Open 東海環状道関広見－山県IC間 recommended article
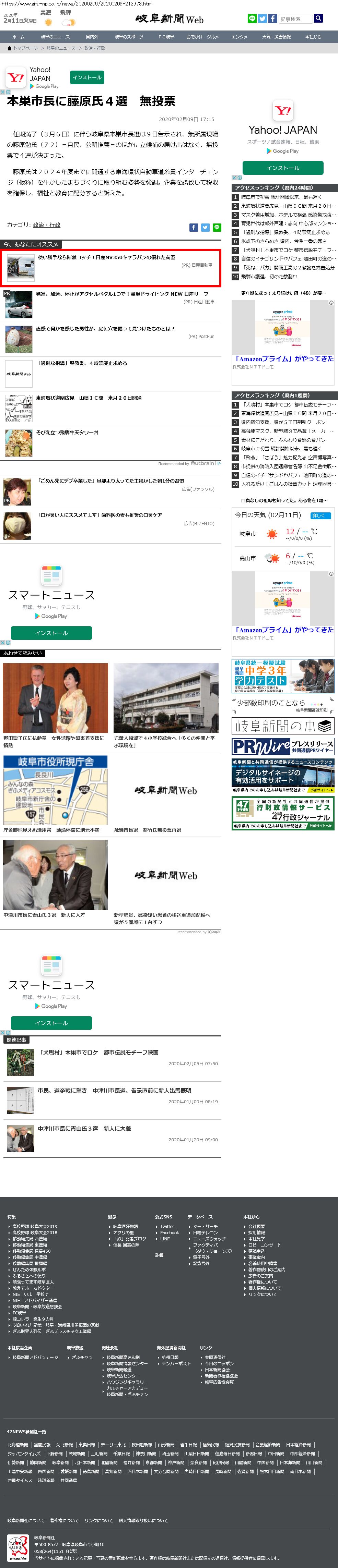 [89, 398]
